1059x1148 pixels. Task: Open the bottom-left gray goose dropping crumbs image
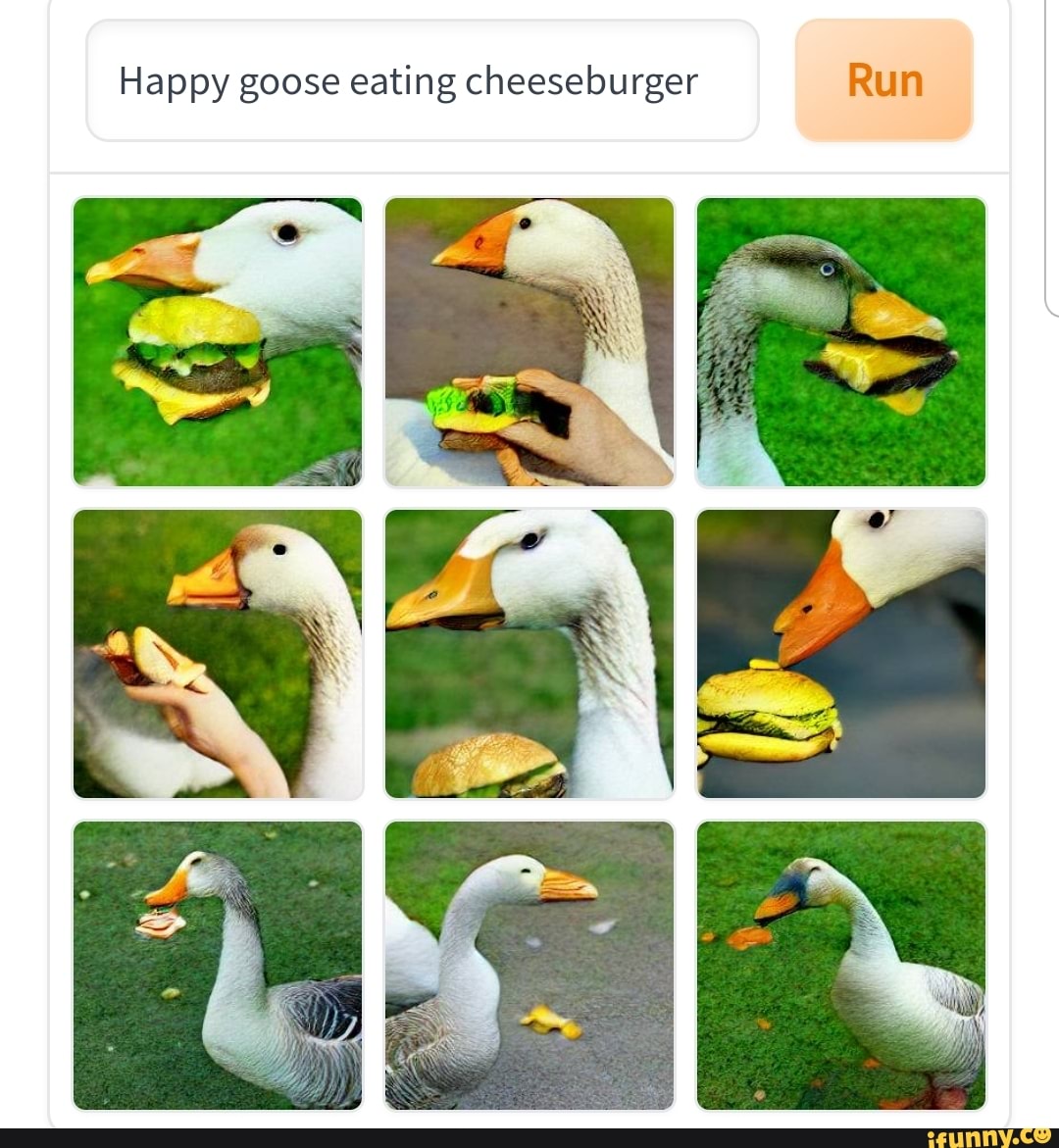tap(218, 966)
